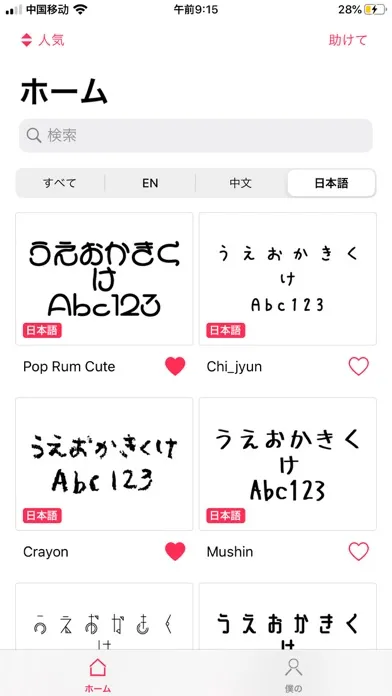
Task: Like the Mushin font
Action: 359,551
